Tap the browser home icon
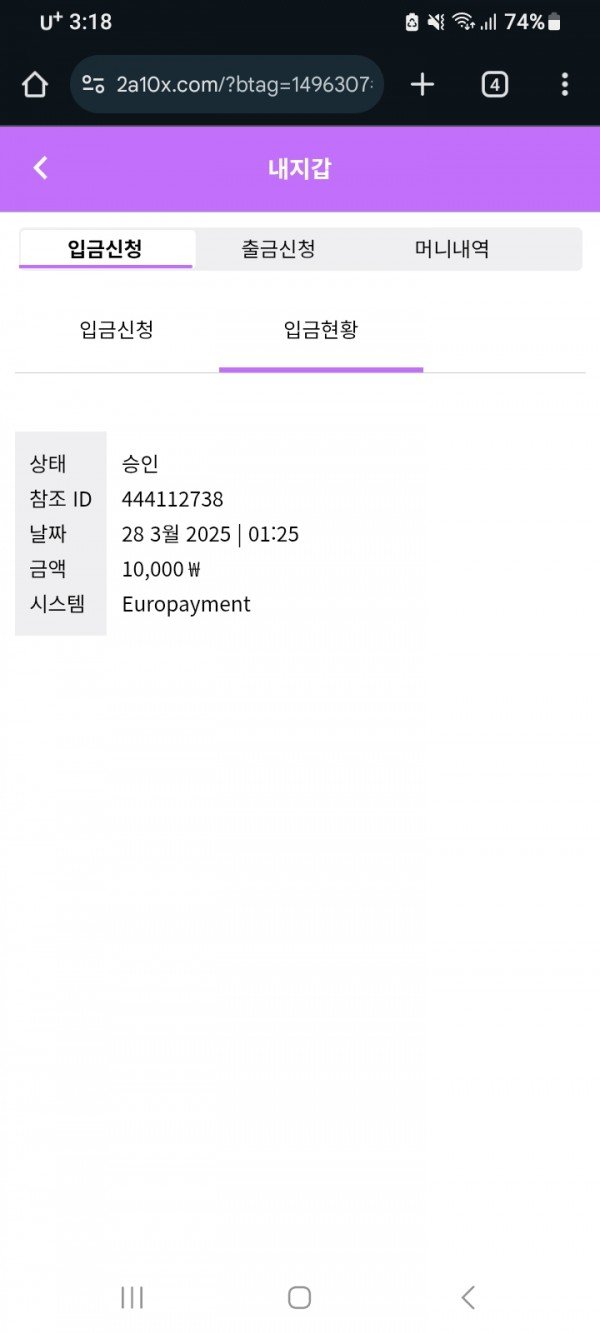Screen dimensions: 600x1333 pos(35,84)
